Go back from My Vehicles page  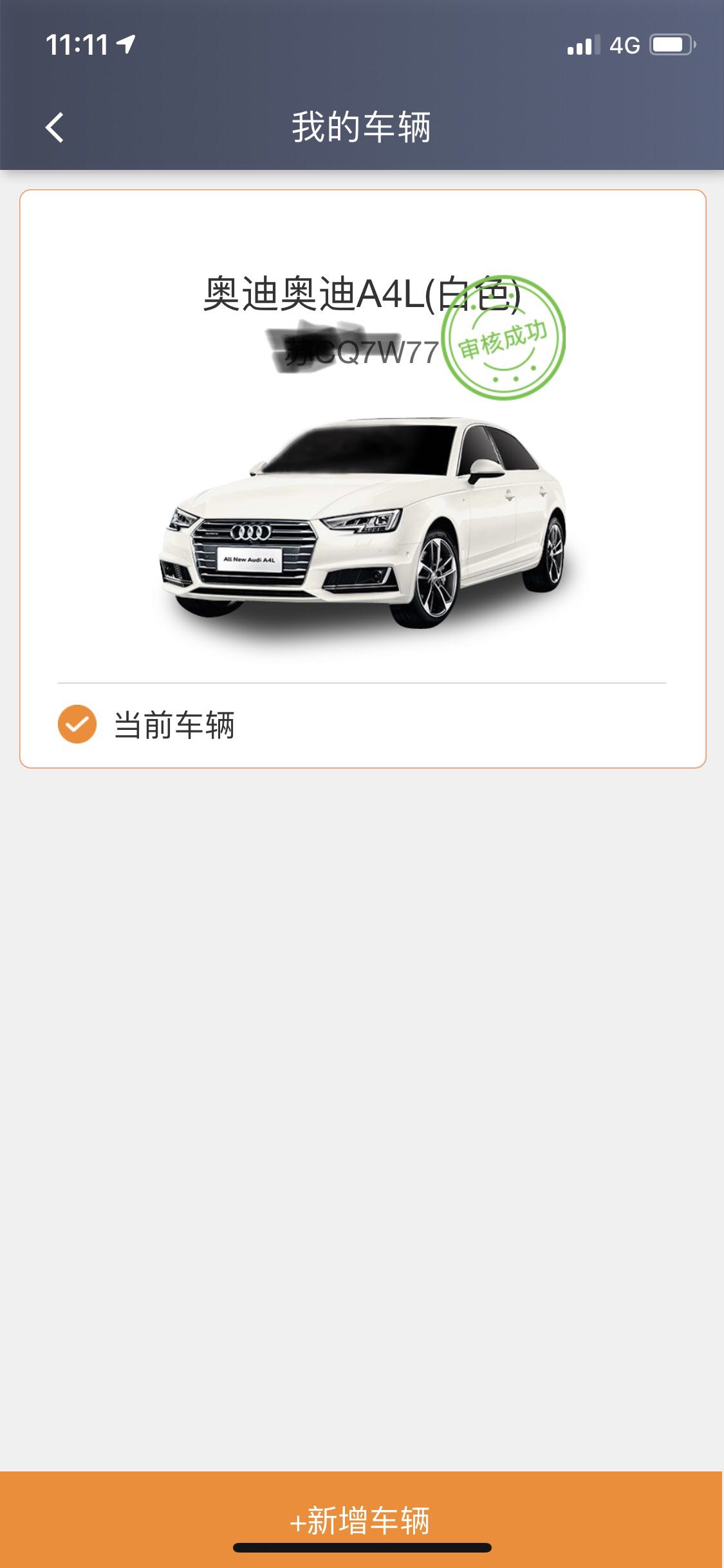(55, 127)
